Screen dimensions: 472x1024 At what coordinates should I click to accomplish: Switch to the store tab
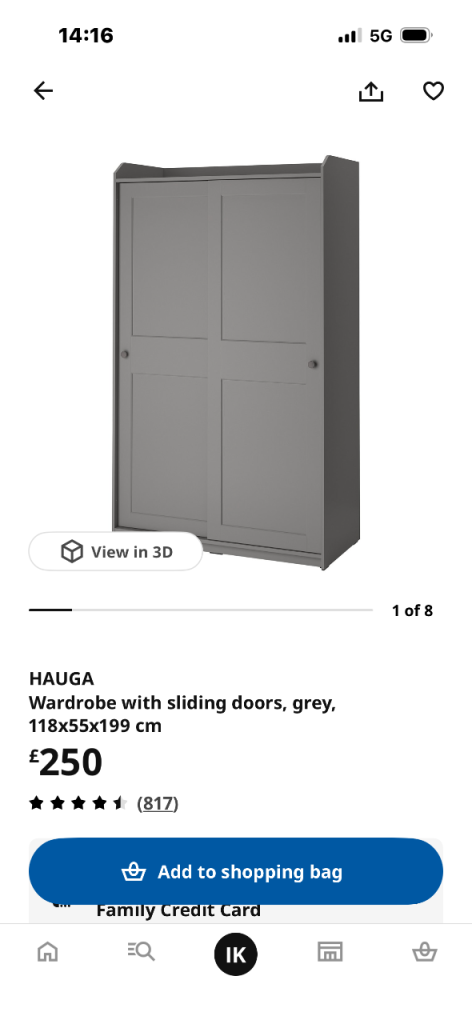click(330, 952)
